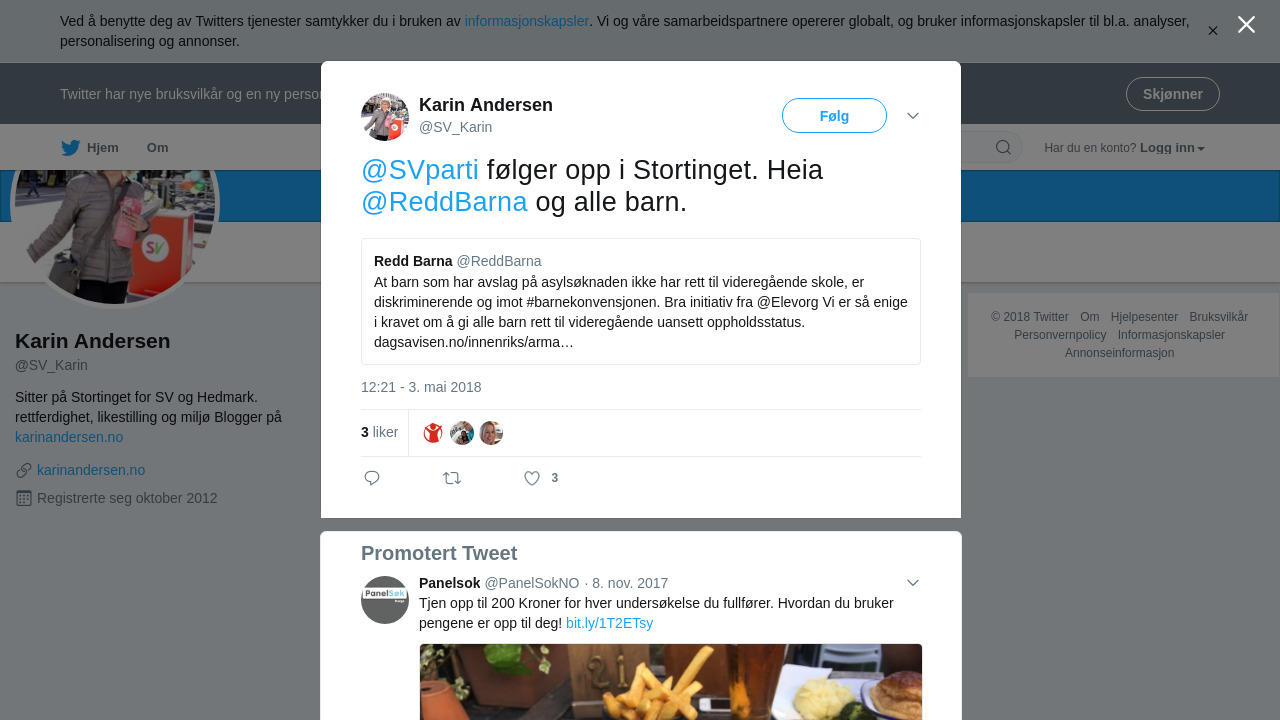Reply to Karin Andersen's tweet

(x=372, y=478)
